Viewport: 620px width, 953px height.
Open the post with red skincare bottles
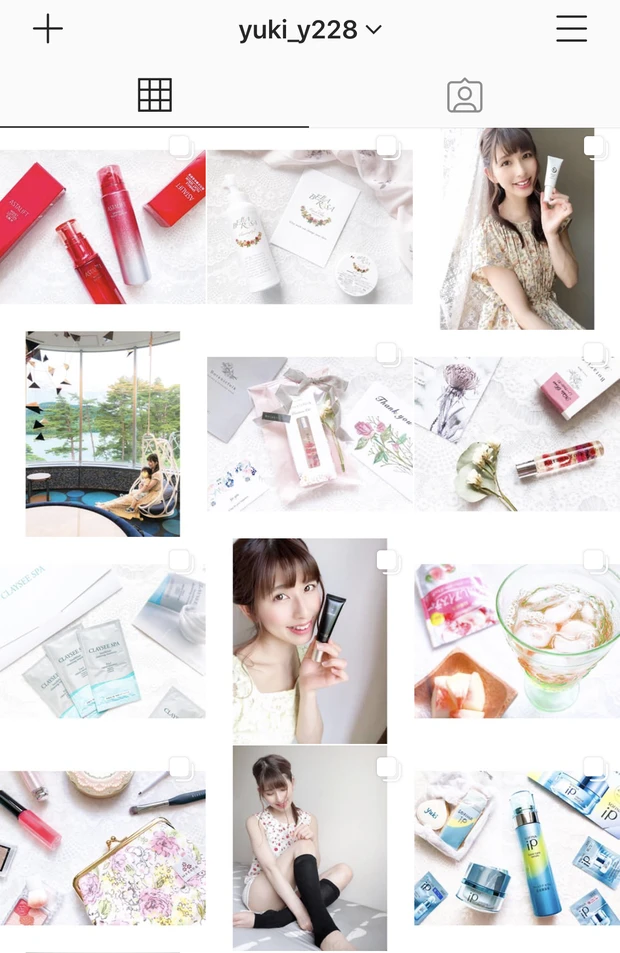[102, 228]
